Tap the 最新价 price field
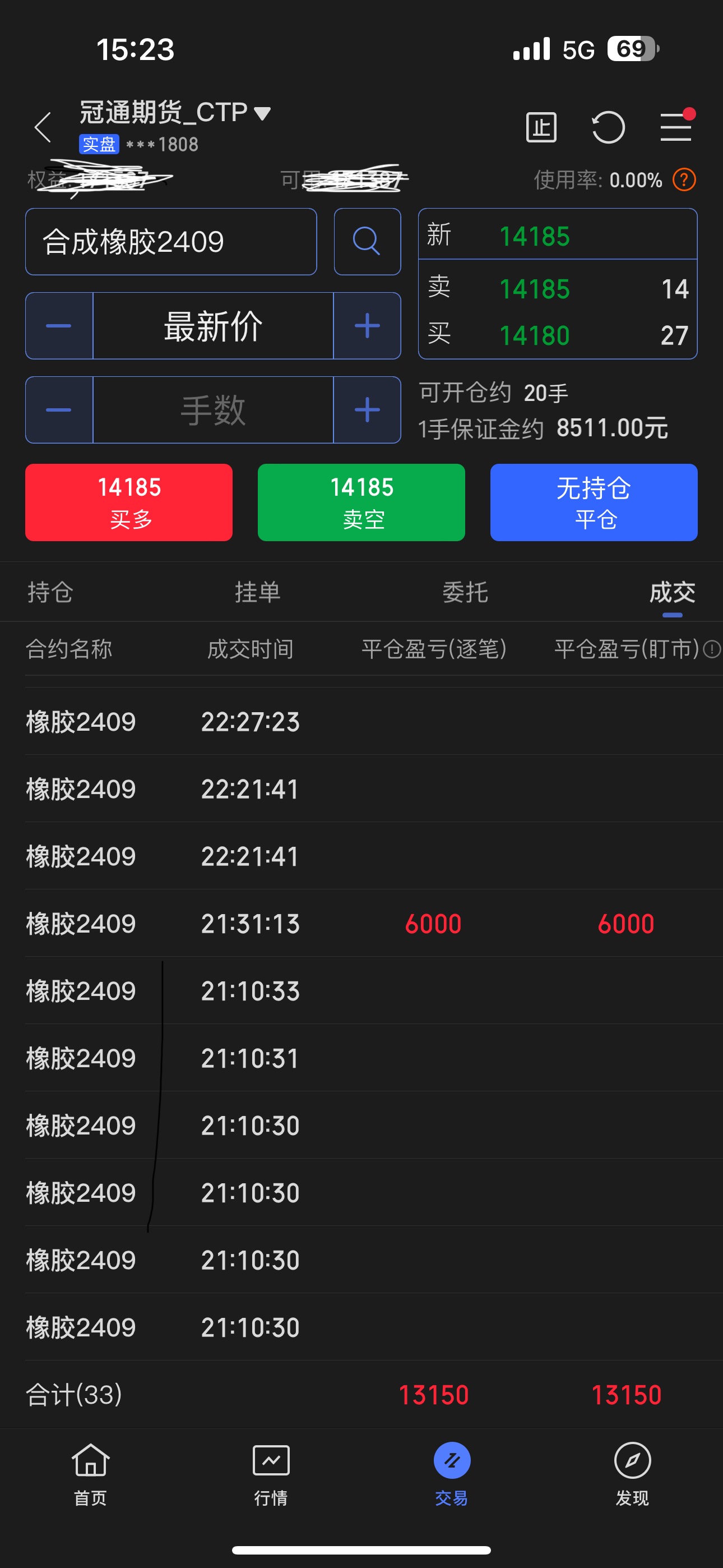Screen dimensions: 723x1568 coord(213,326)
